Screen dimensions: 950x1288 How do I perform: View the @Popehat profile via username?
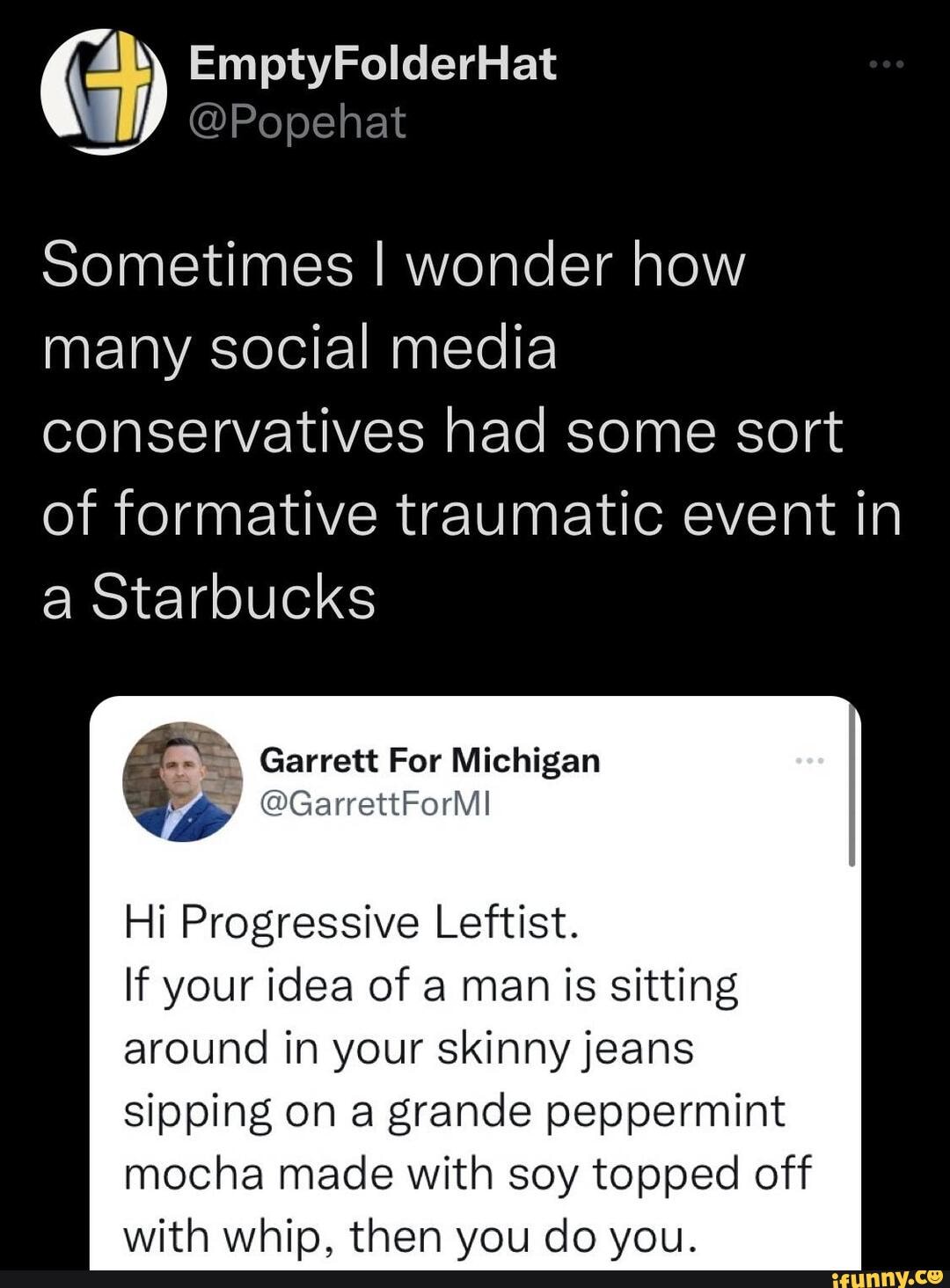coord(297,123)
